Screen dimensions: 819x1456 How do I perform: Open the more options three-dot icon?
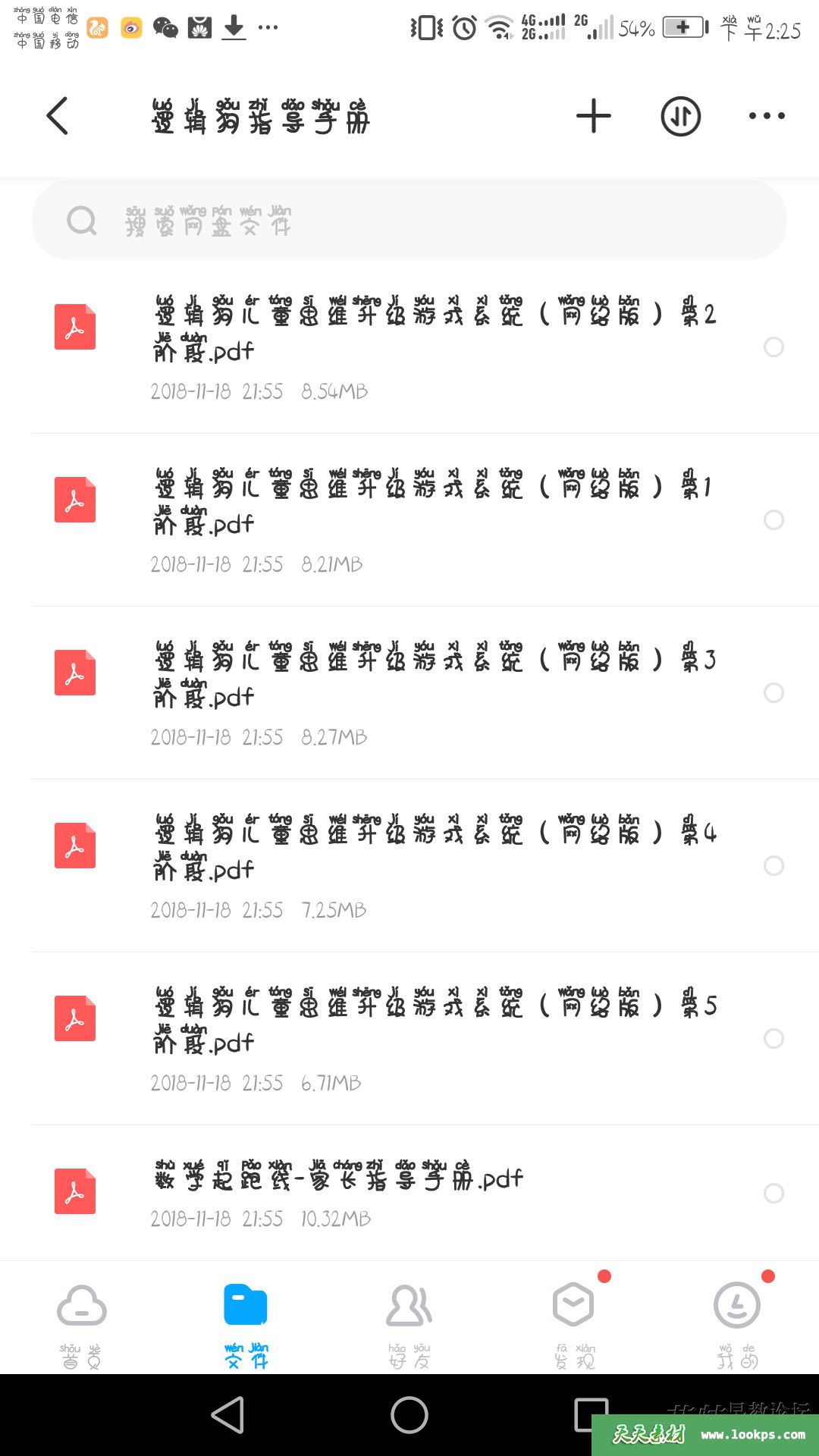(766, 115)
